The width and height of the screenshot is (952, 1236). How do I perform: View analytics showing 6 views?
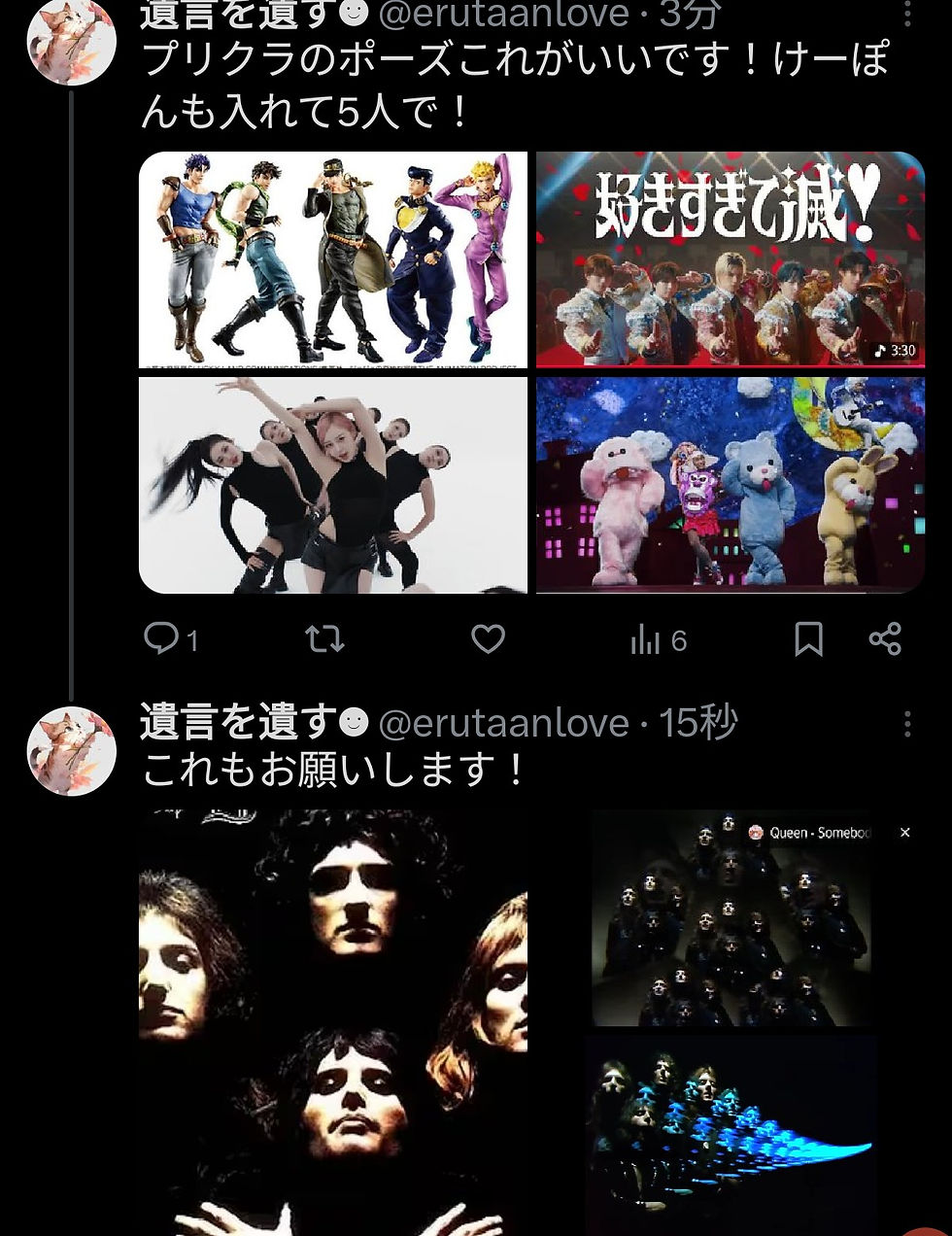point(657,639)
